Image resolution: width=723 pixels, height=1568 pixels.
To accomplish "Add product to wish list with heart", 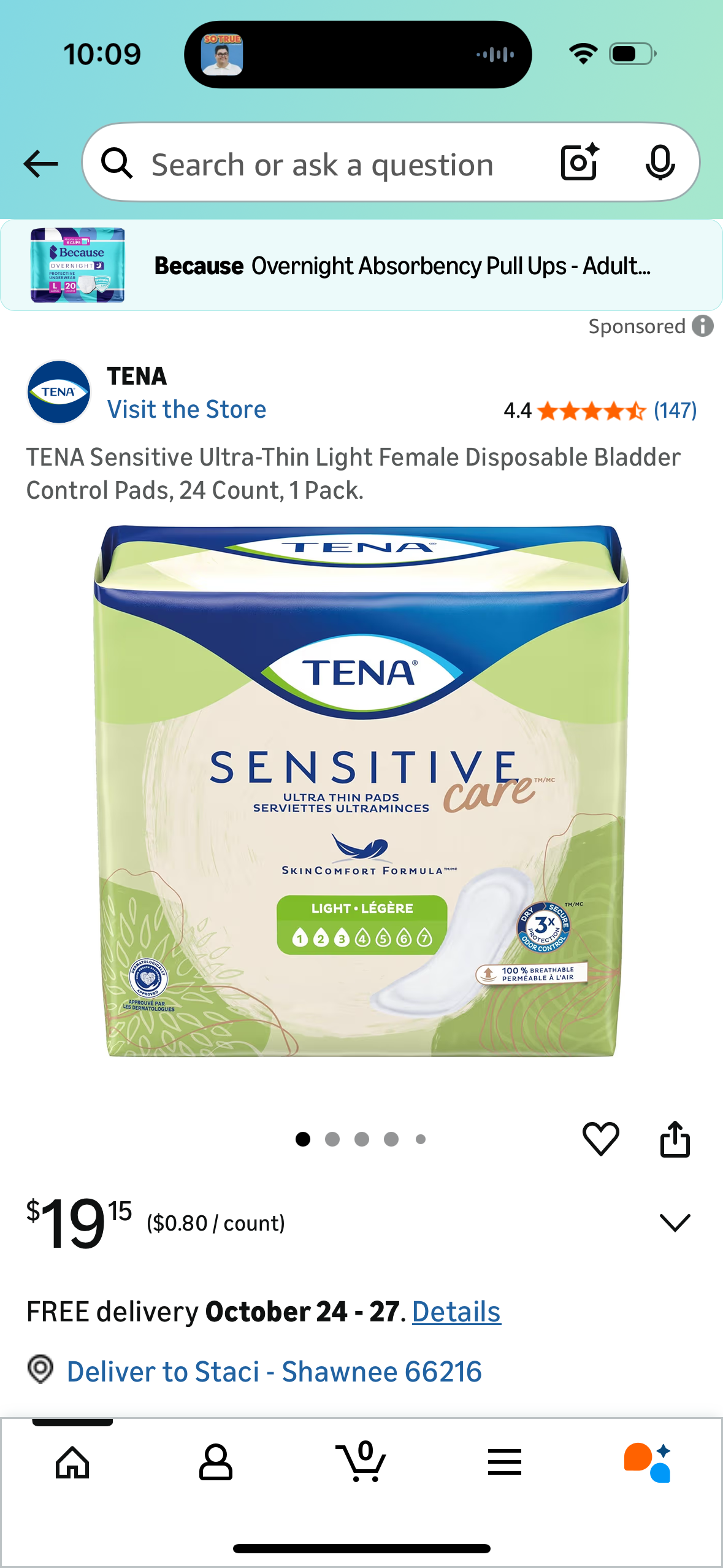I will (600, 1139).
